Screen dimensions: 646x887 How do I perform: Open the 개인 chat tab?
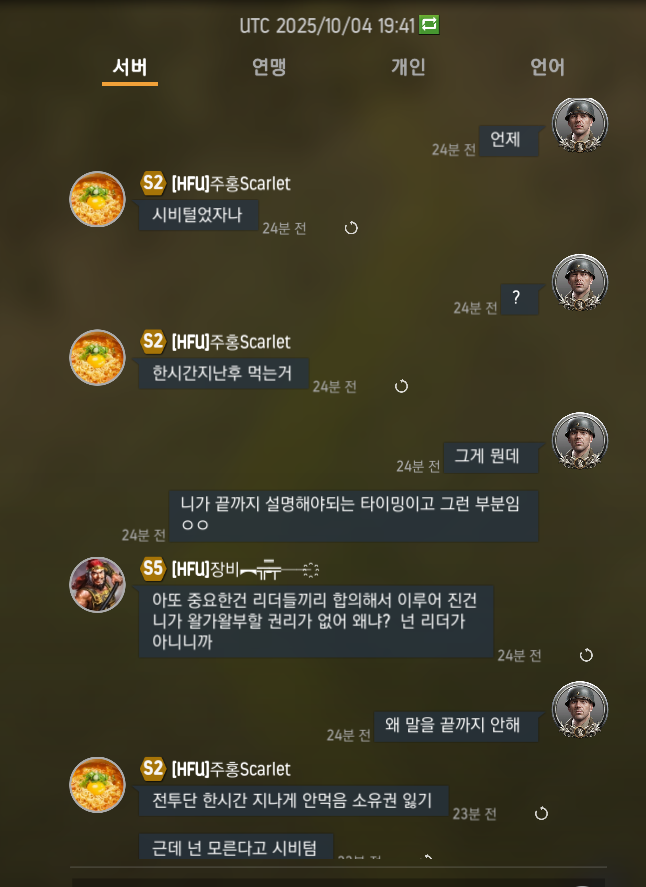pyautogui.click(x=408, y=67)
